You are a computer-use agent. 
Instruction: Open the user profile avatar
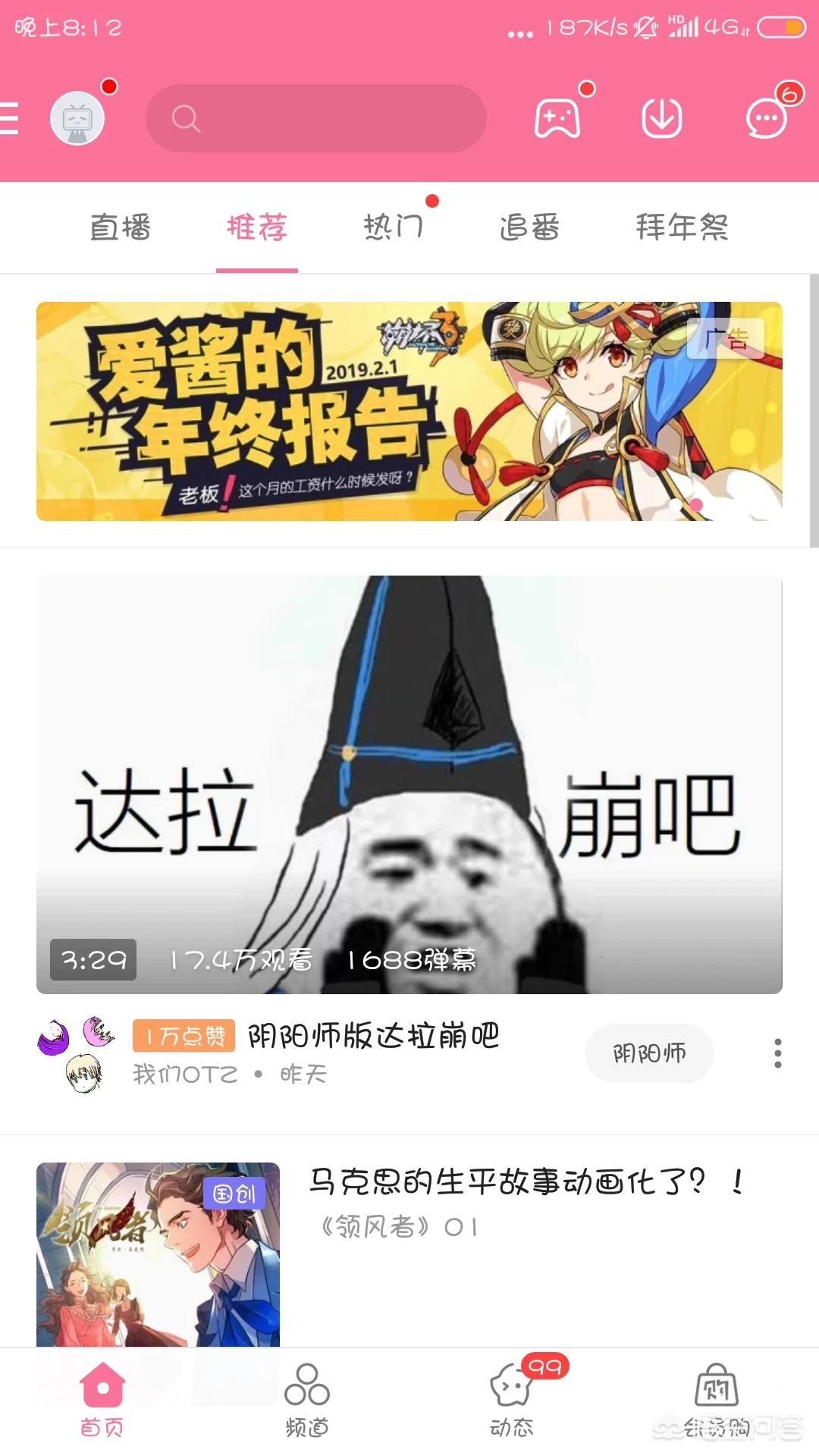pos(77,119)
